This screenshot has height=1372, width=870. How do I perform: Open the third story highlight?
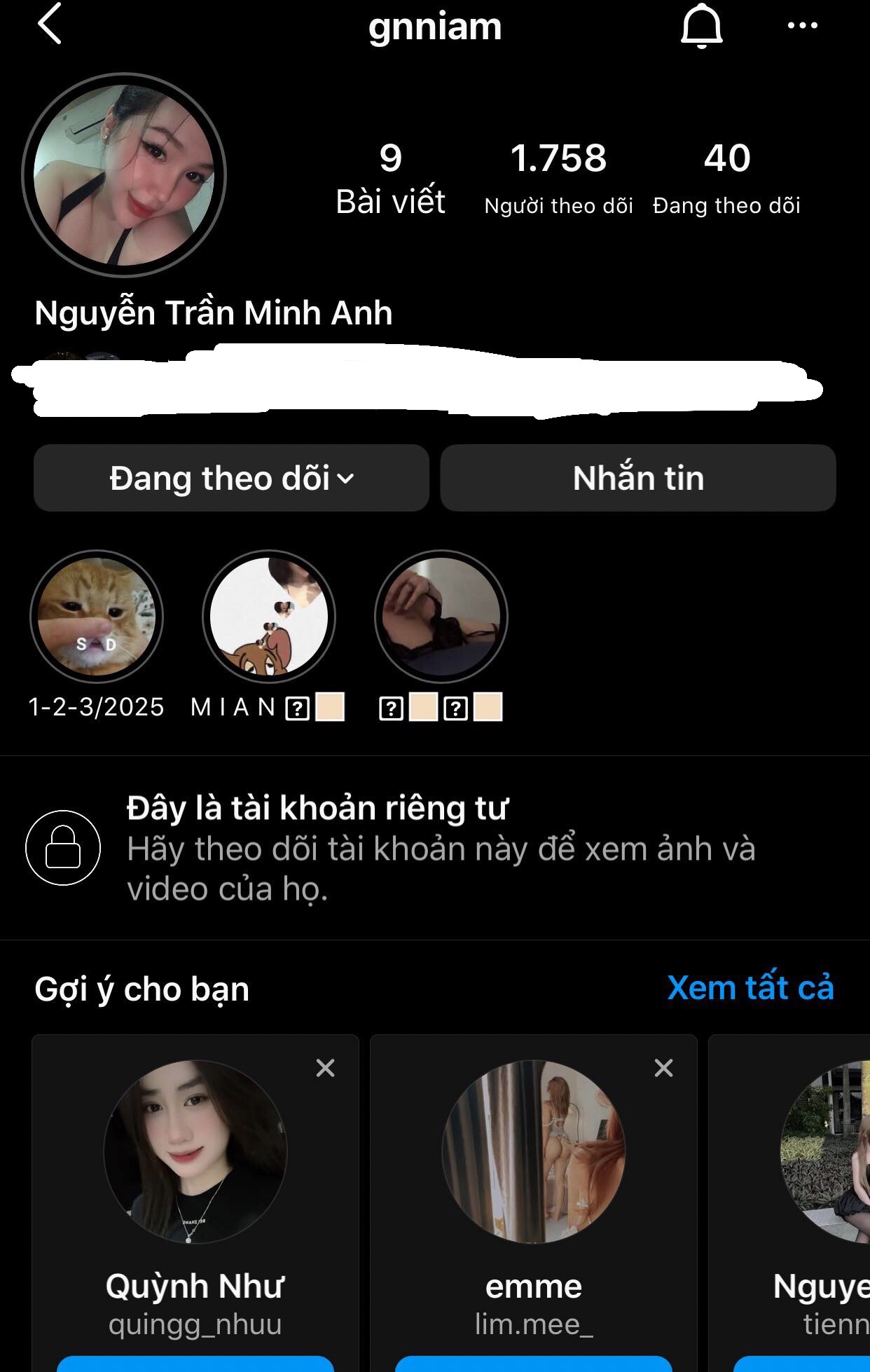(441, 617)
